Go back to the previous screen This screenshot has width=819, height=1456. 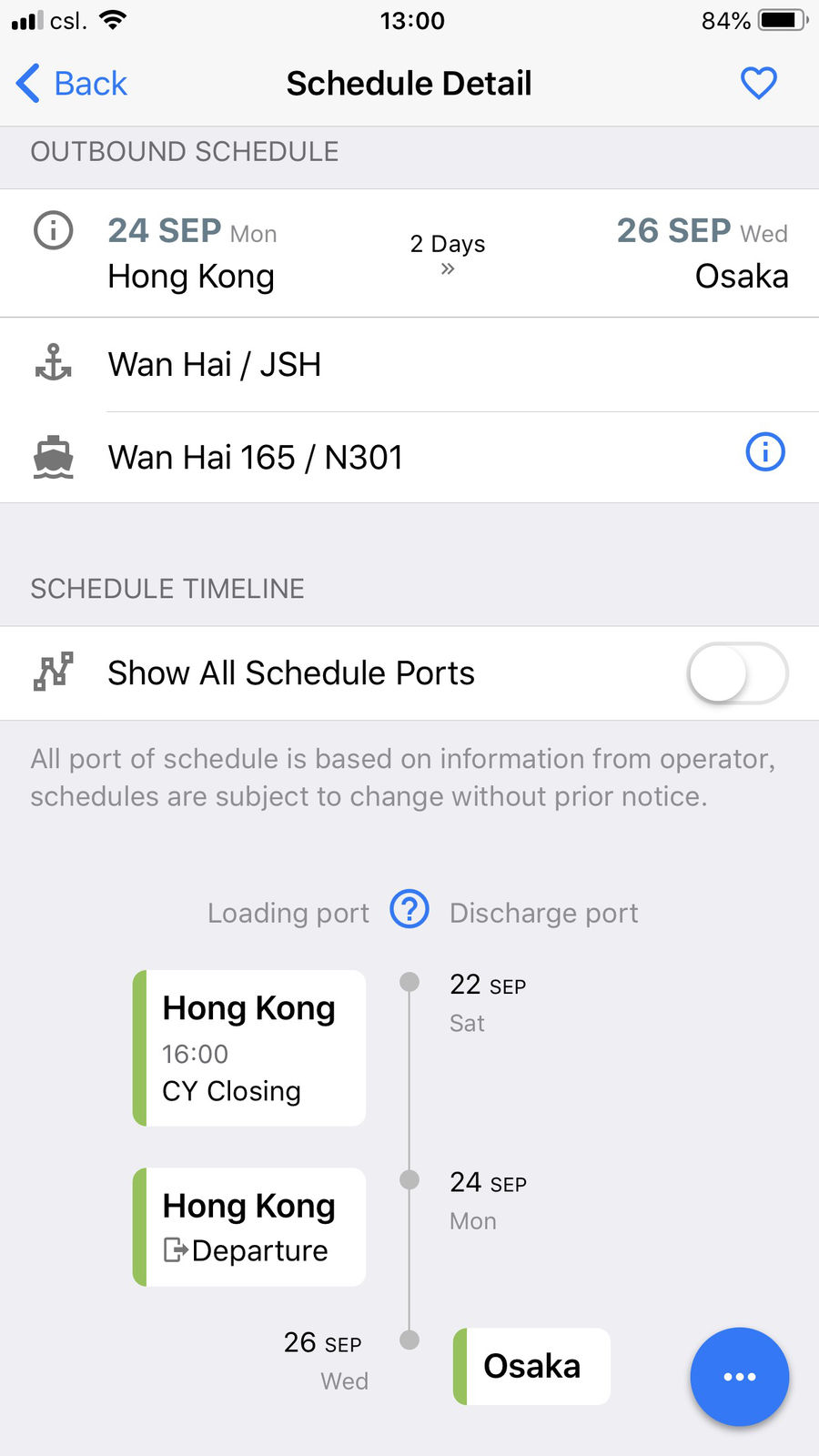click(71, 84)
